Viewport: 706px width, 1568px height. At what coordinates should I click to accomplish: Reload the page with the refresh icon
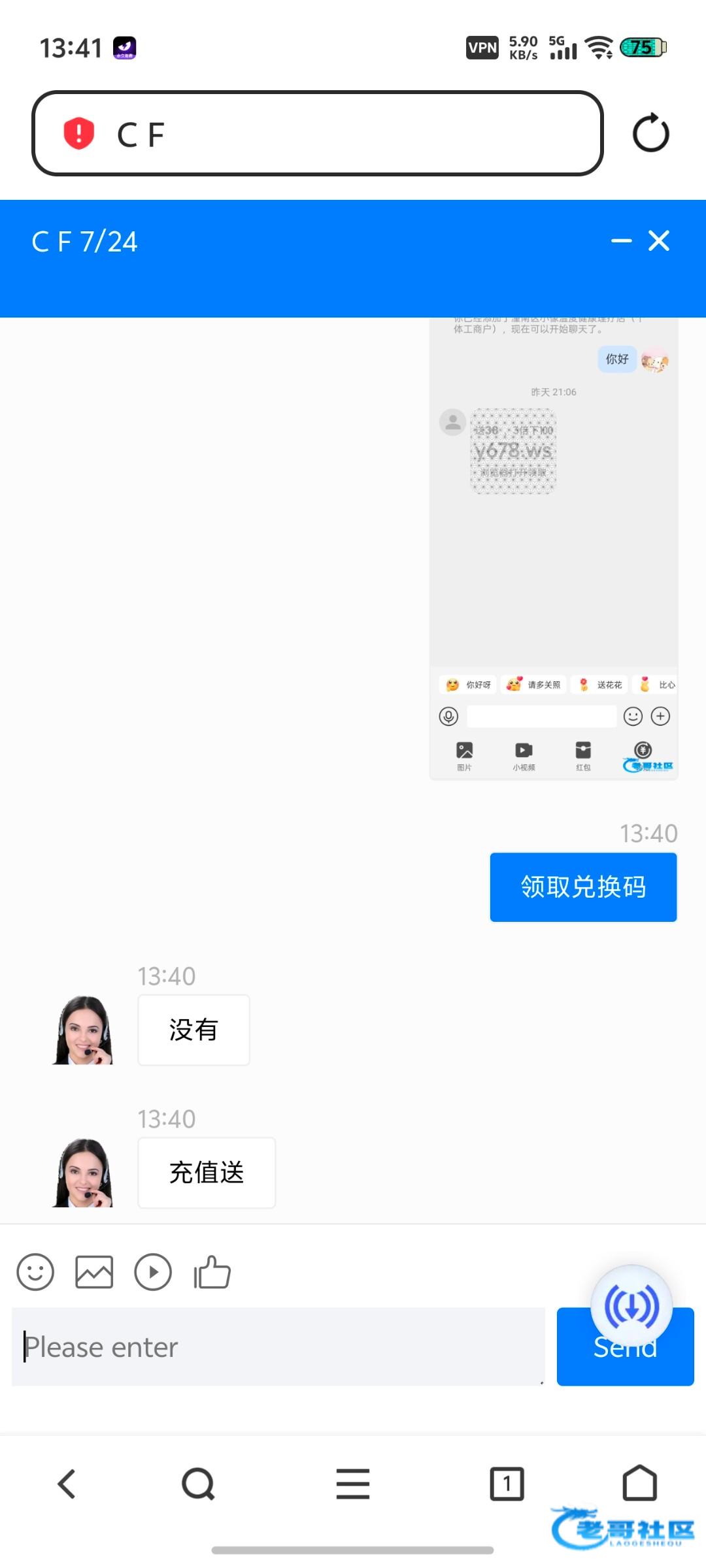pos(650,134)
